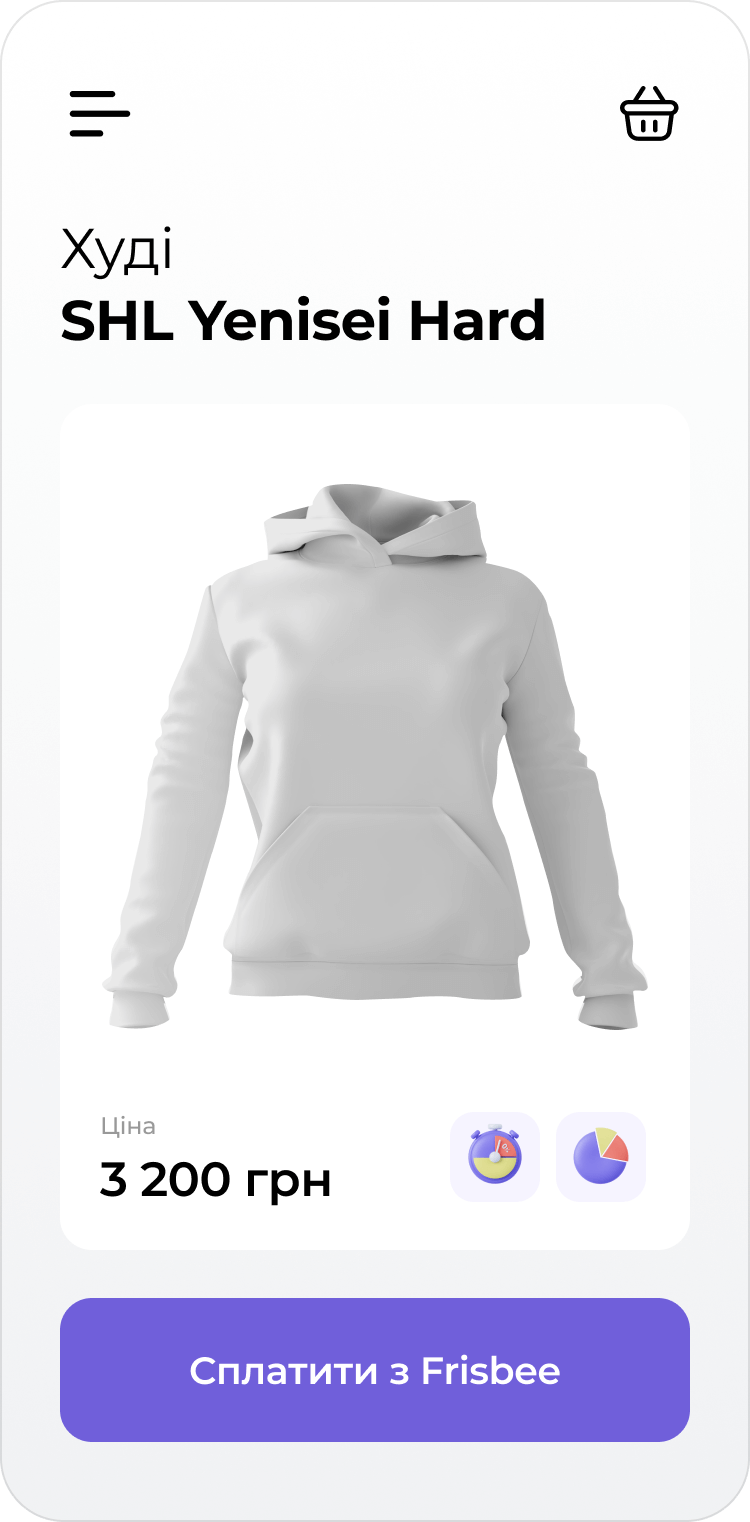
Task: Tap the stopwatch icon button
Action: (x=494, y=1157)
